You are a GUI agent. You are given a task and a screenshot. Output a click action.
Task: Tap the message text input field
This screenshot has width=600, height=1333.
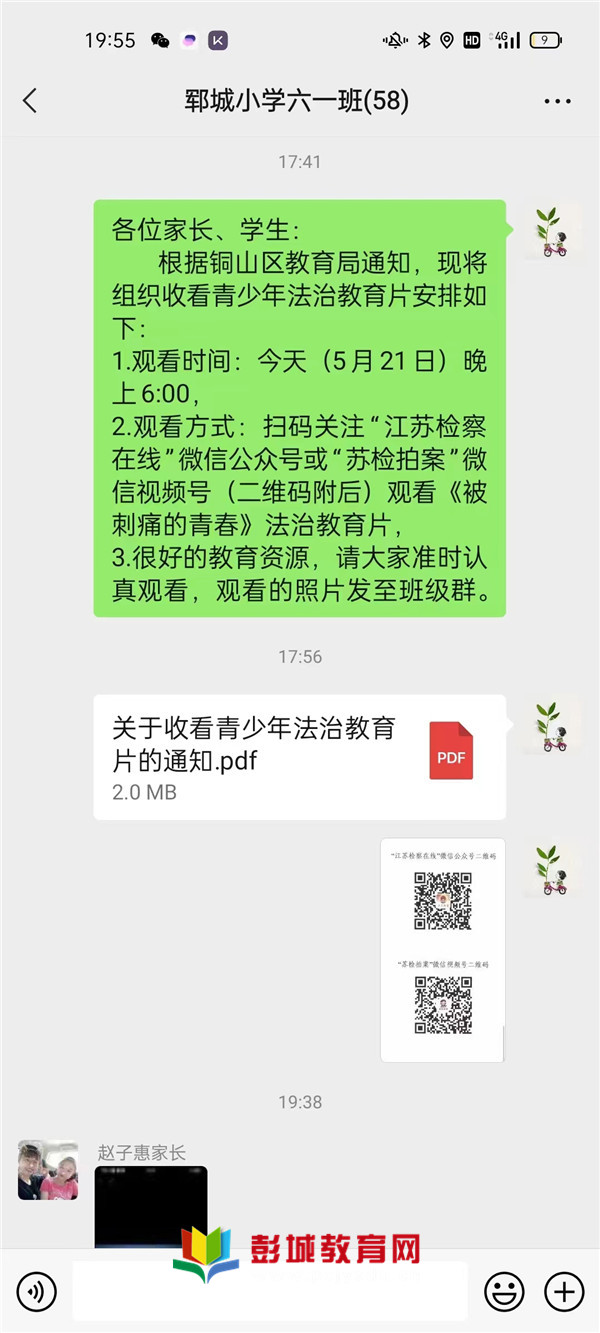(270, 1292)
